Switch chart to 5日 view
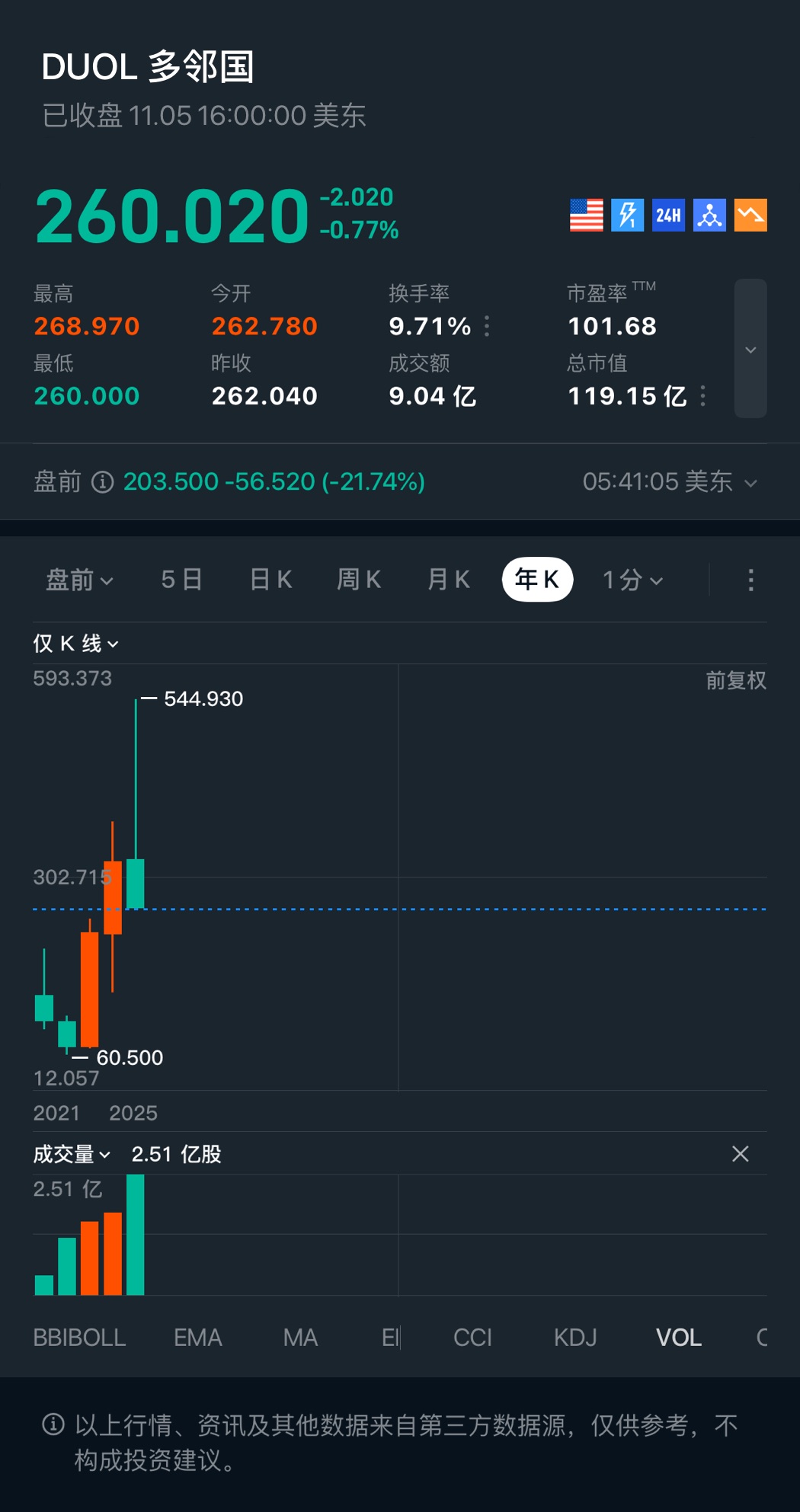800x1512 pixels. (181, 580)
